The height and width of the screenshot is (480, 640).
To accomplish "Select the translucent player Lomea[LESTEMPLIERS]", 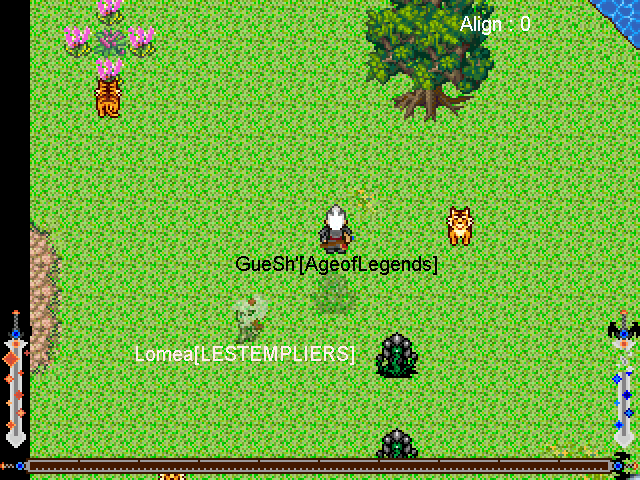I will click(x=247, y=318).
